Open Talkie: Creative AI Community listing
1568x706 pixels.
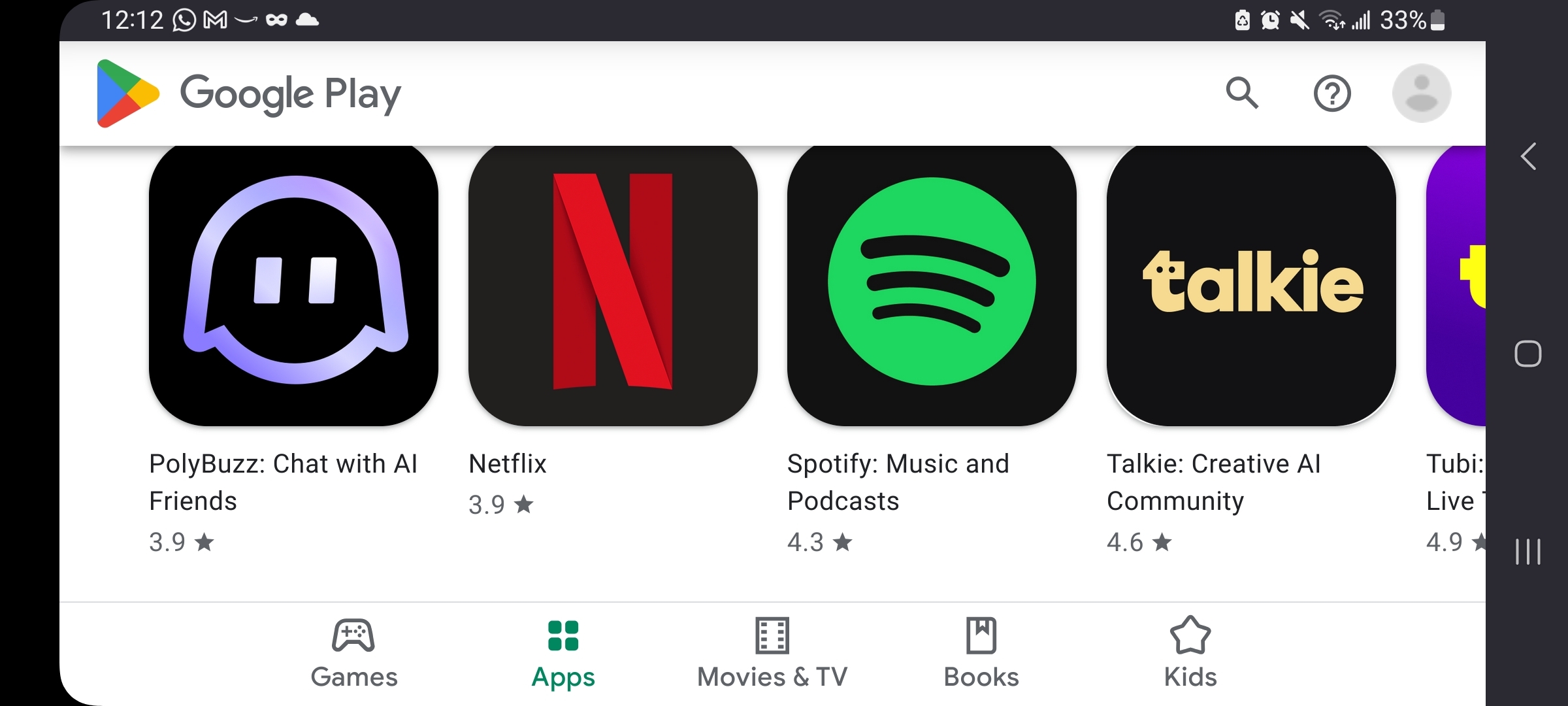tap(1251, 284)
